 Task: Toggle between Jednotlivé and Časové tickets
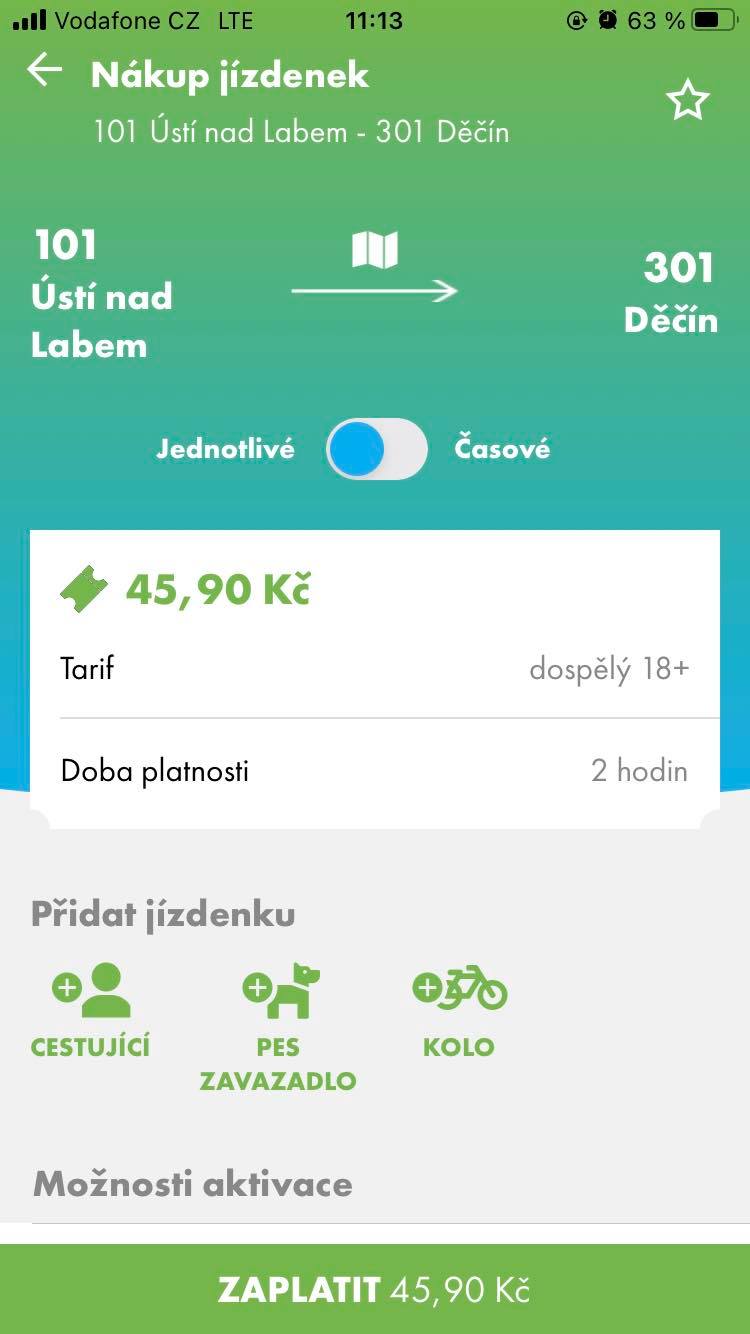click(376, 449)
